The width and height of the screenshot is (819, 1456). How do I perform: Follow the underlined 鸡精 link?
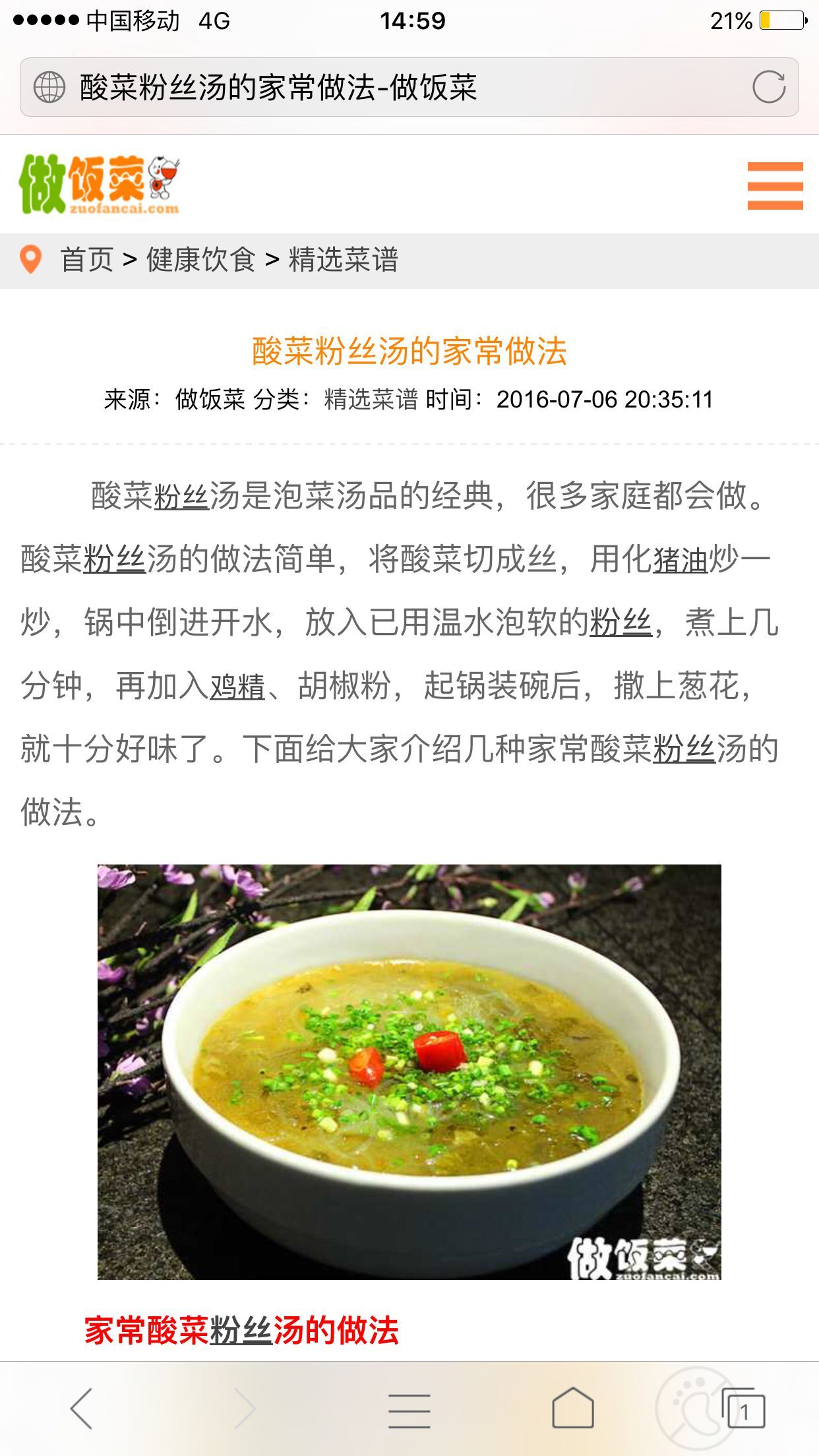point(237,686)
